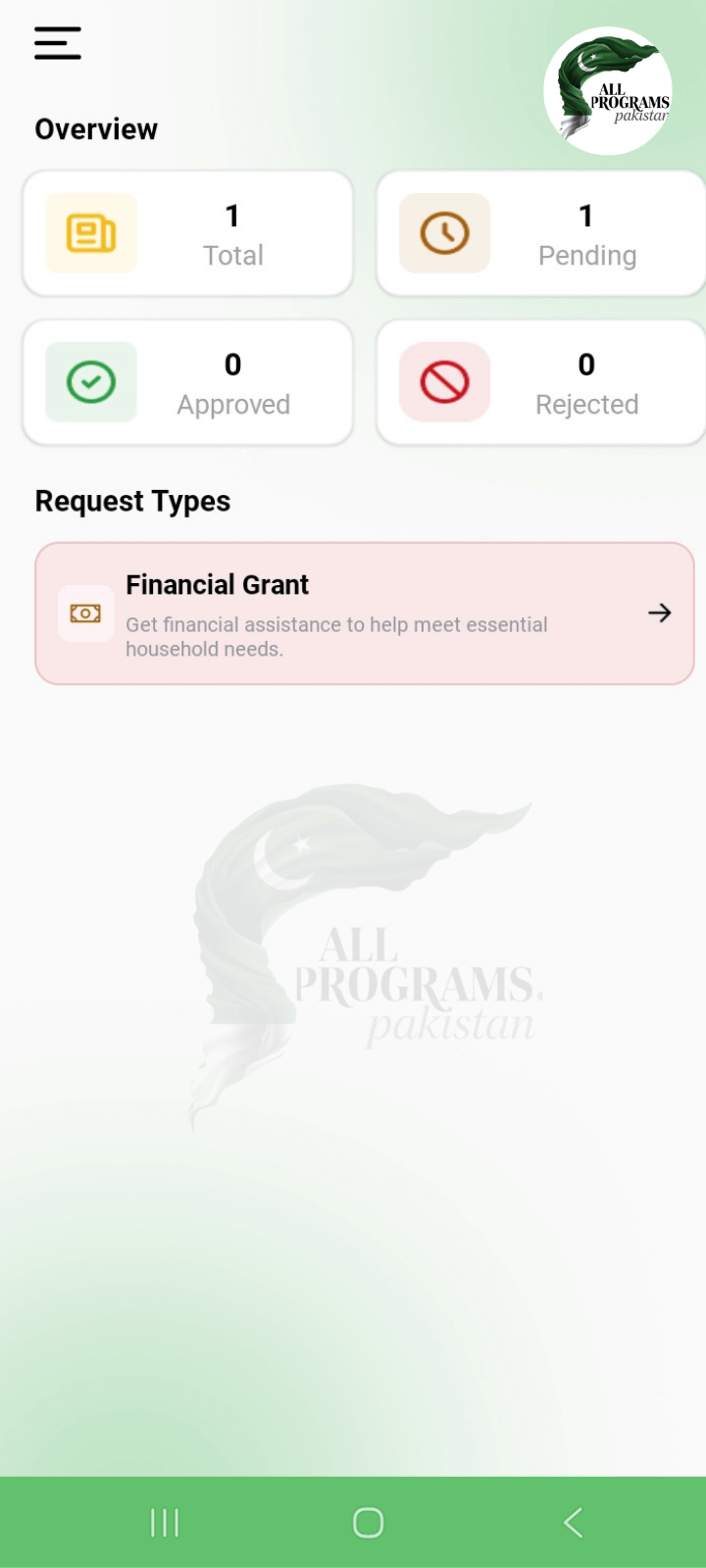Image resolution: width=706 pixels, height=1568 pixels.
Task: Tap the Approved card showing 0
Action: pyautogui.click(x=187, y=382)
